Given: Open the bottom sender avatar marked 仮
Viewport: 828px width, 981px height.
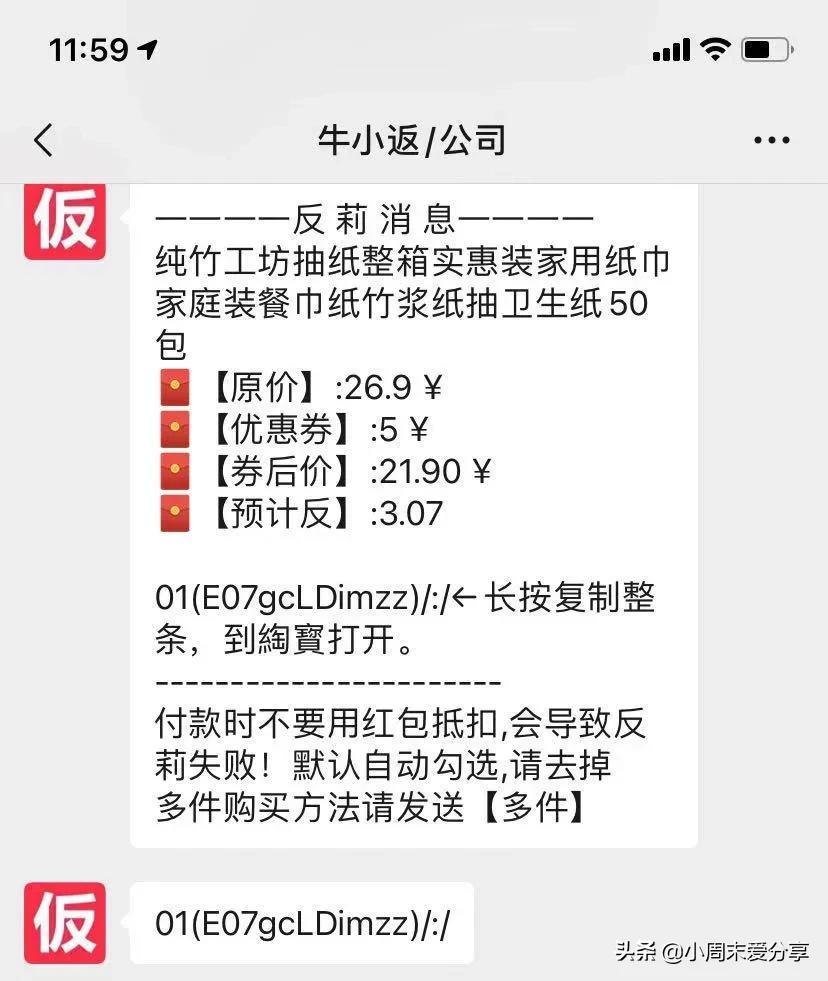Looking at the screenshot, I should (x=64, y=925).
